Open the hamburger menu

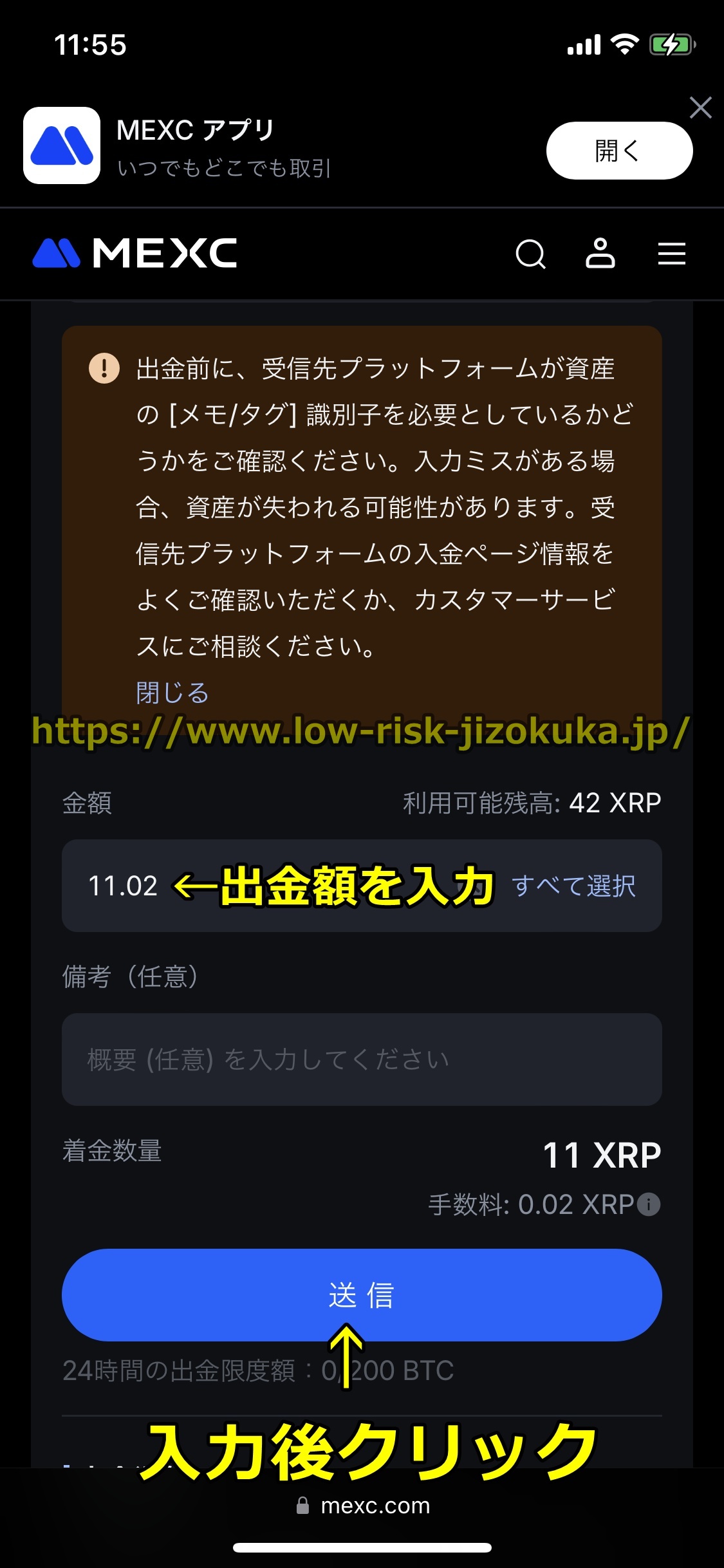671,254
